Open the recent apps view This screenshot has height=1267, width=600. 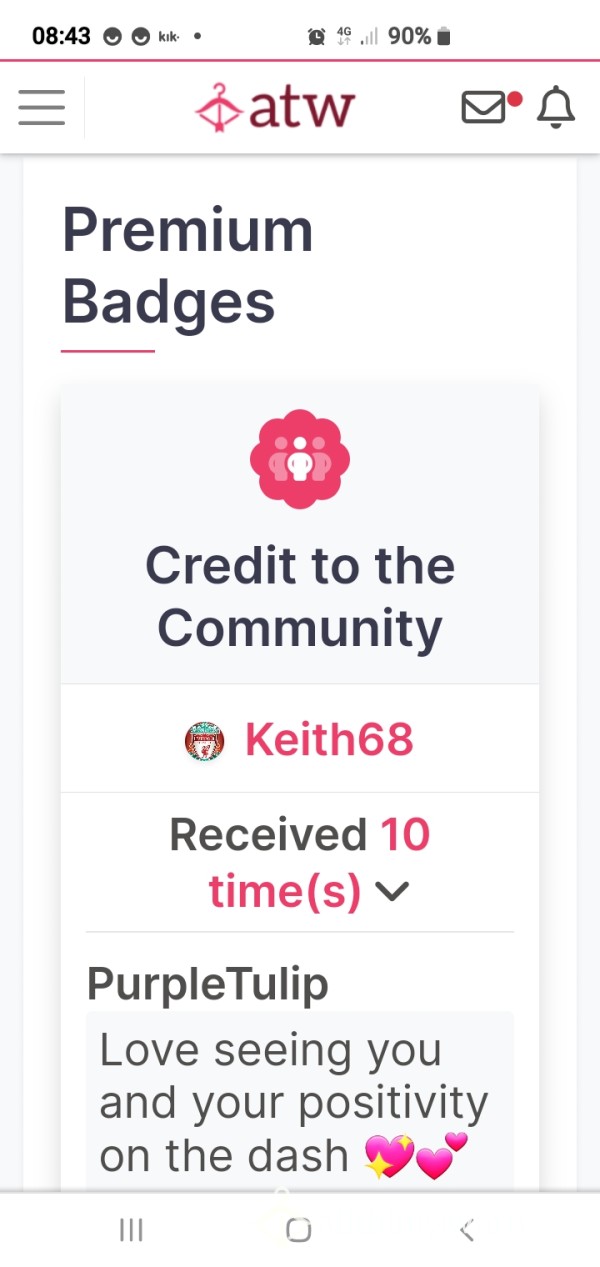click(x=131, y=1230)
